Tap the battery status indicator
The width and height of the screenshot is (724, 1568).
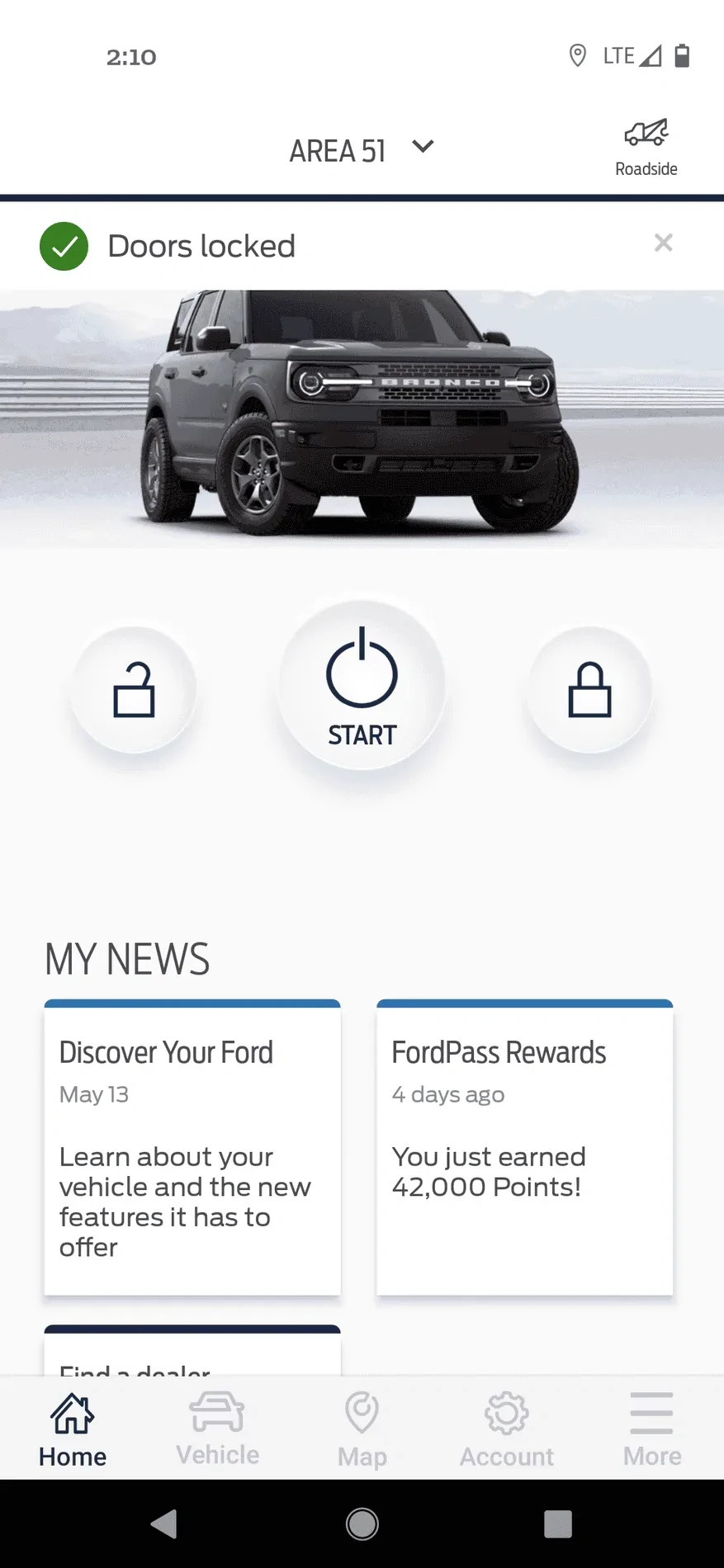click(682, 56)
